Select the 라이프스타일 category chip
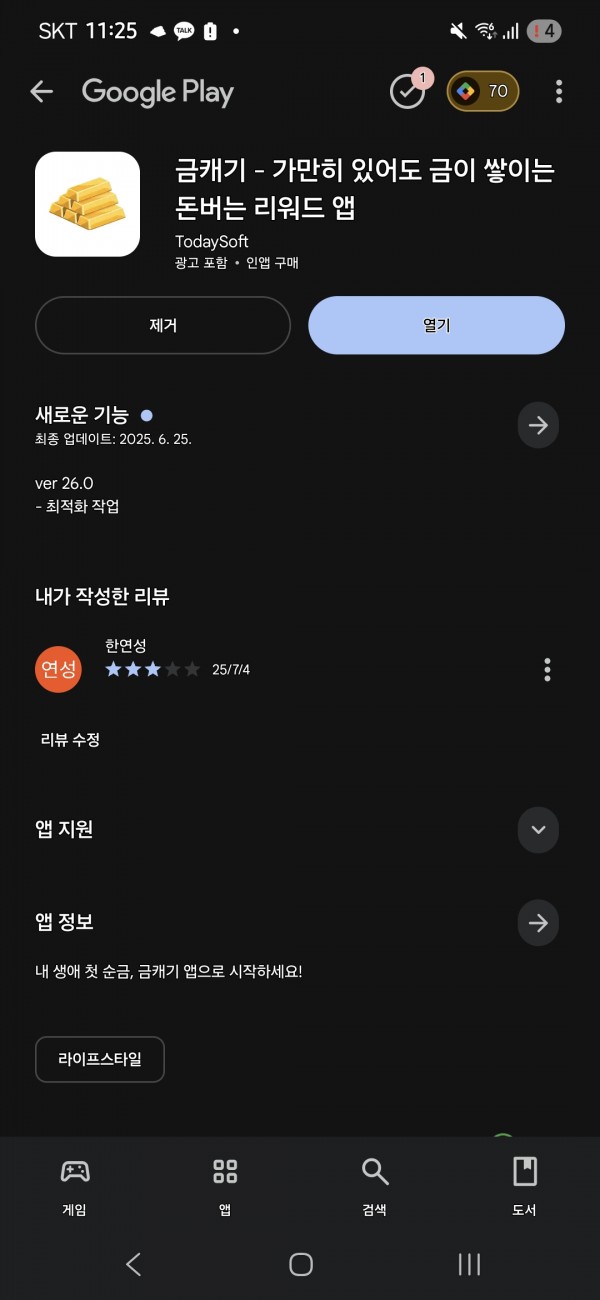600x1300 pixels. 100,1059
